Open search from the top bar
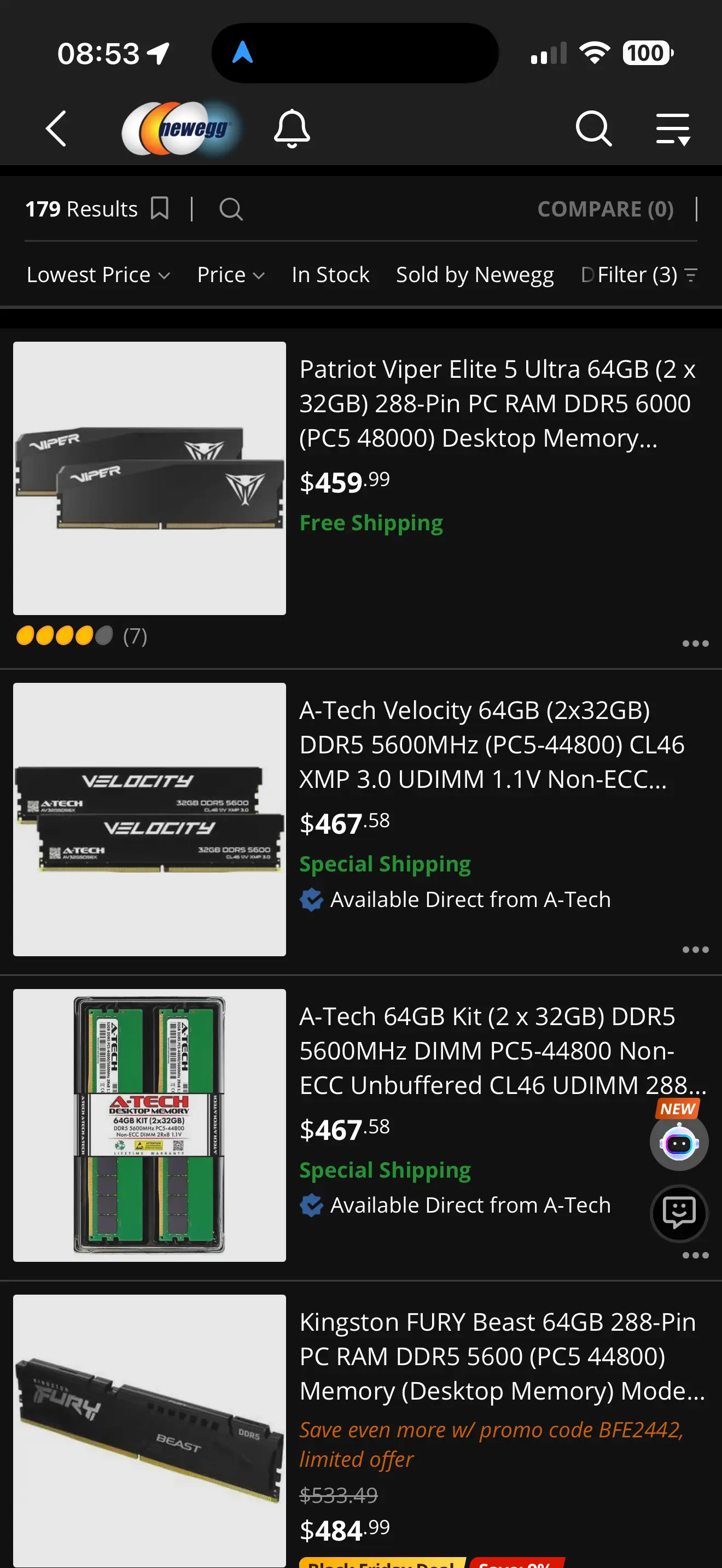722x1568 pixels. [593, 128]
